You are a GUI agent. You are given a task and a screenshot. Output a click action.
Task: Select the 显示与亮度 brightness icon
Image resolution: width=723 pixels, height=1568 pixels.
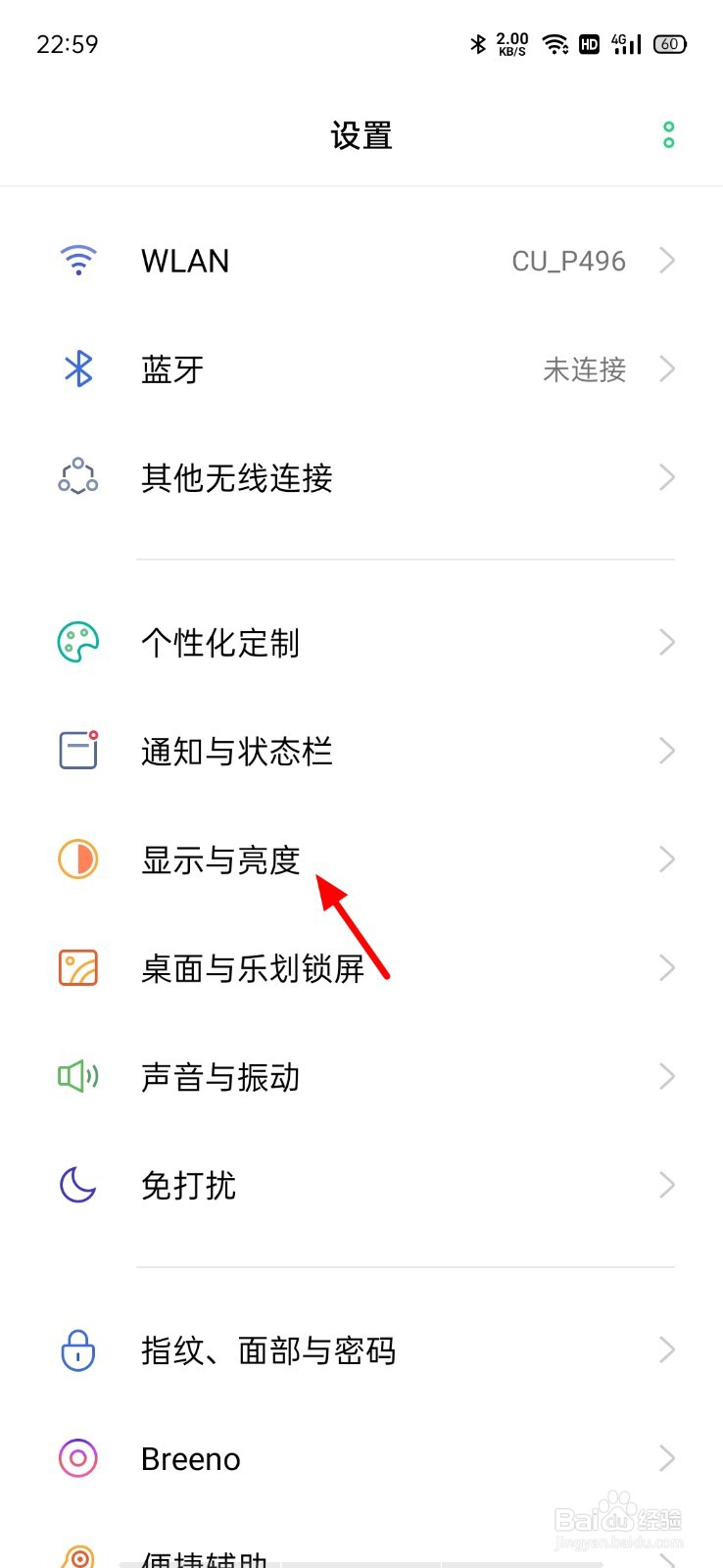[77, 859]
